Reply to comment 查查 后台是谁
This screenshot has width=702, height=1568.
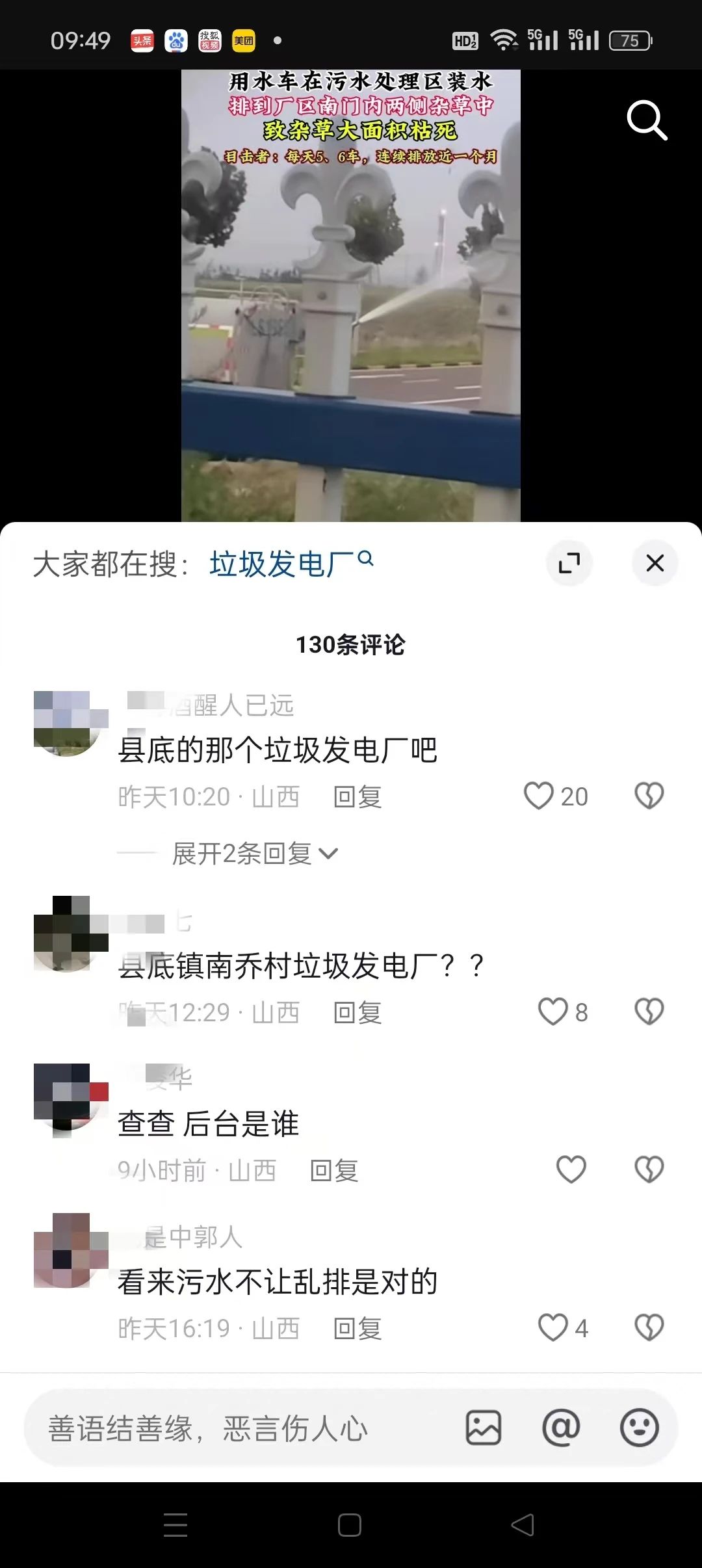pyautogui.click(x=334, y=1171)
